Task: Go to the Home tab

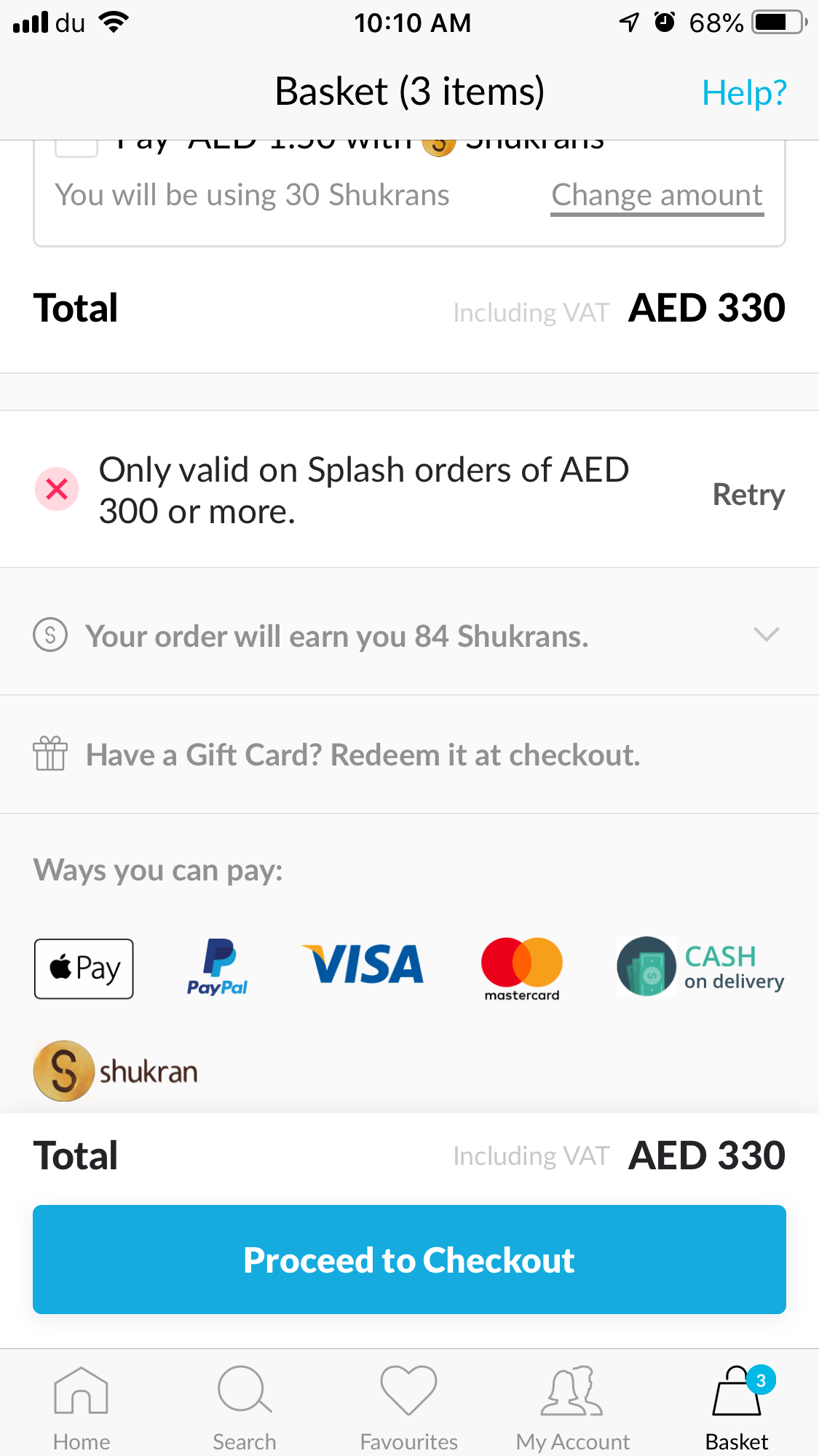Action: point(82,1408)
